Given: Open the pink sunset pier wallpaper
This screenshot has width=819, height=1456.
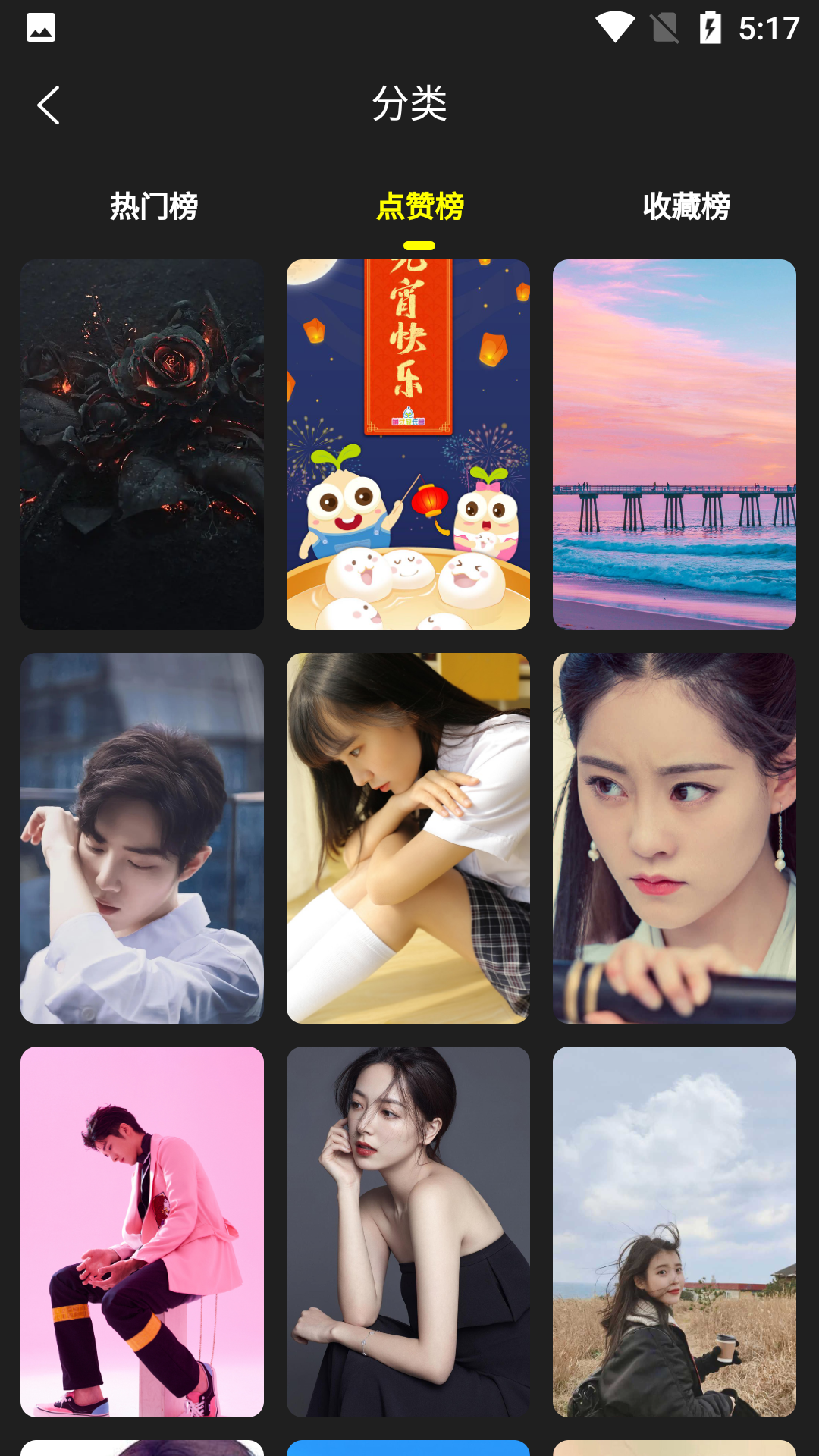Looking at the screenshot, I should click(674, 444).
